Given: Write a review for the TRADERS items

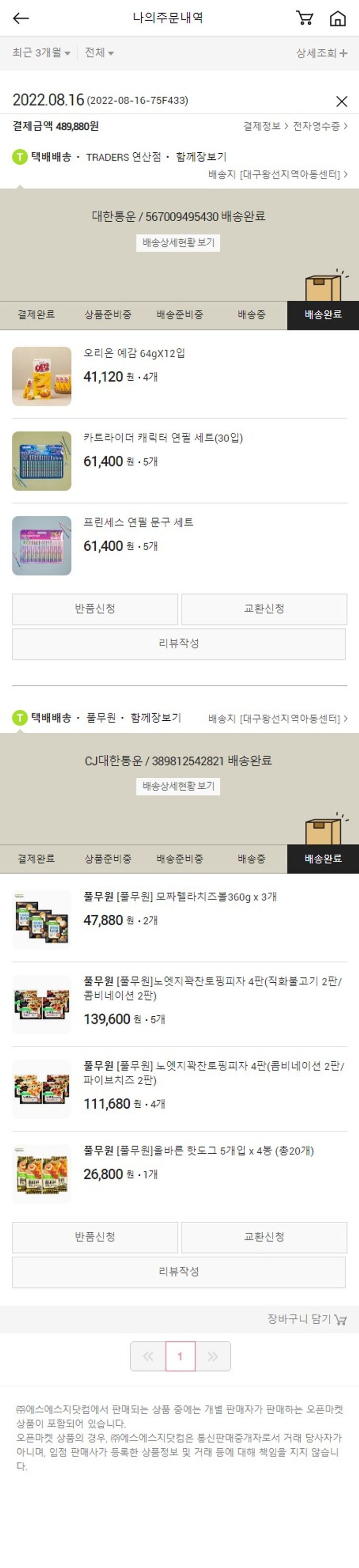Looking at the screenshot, I should pos(178,643).
